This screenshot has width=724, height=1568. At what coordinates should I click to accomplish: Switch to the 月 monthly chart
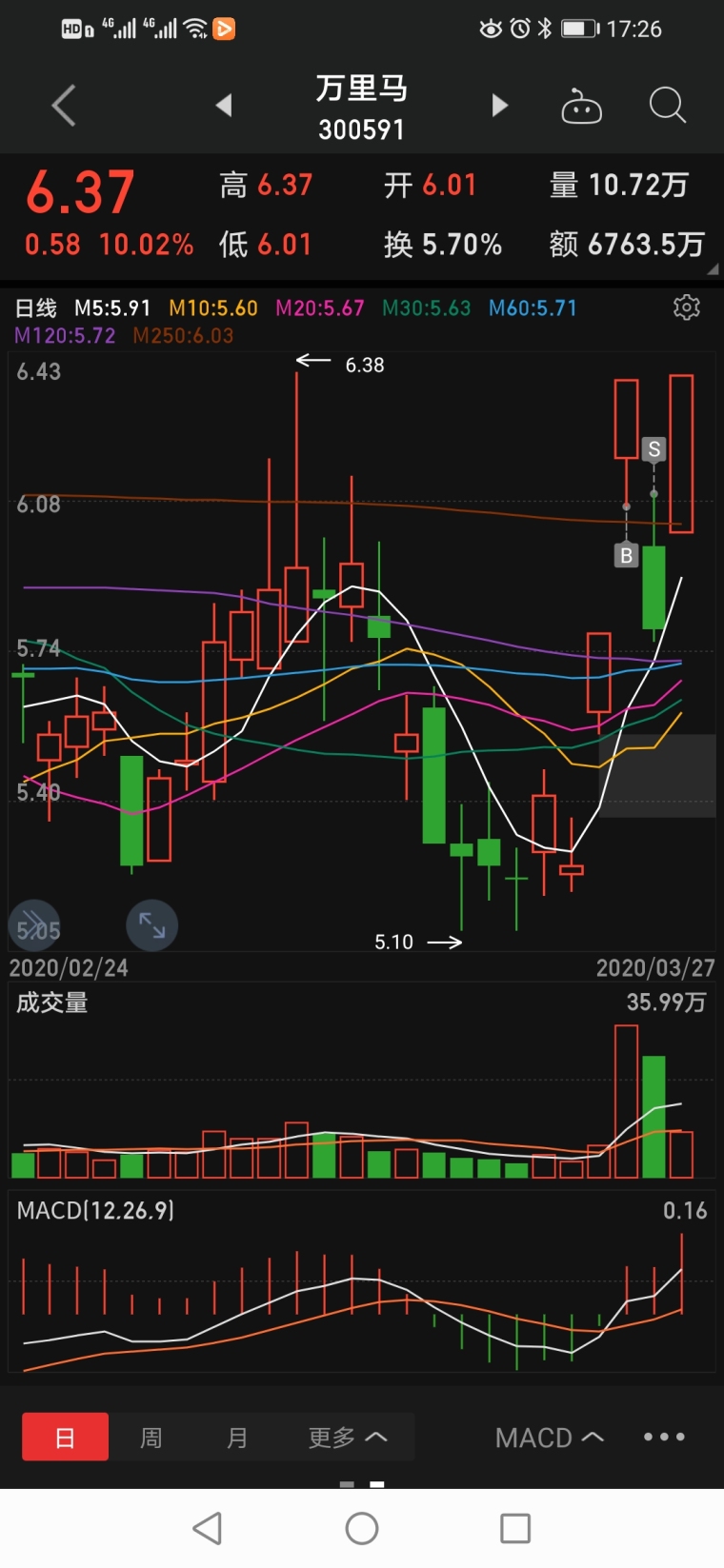click(x=236, y=1437)
